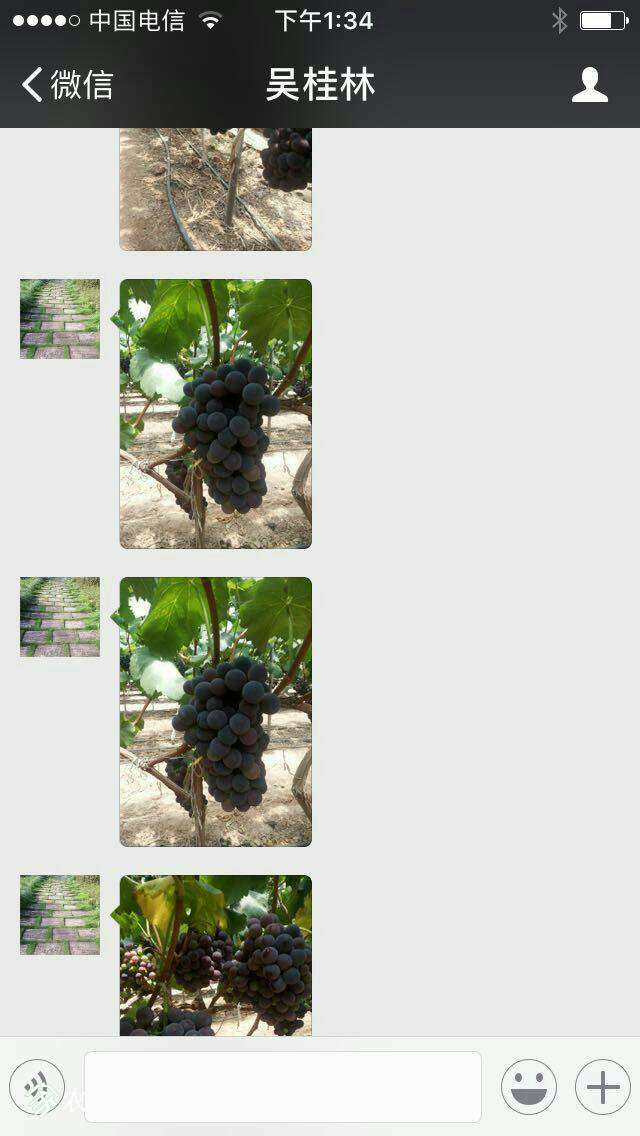Focus the message text field
640x1136 pixels.
pos(283,1087)
